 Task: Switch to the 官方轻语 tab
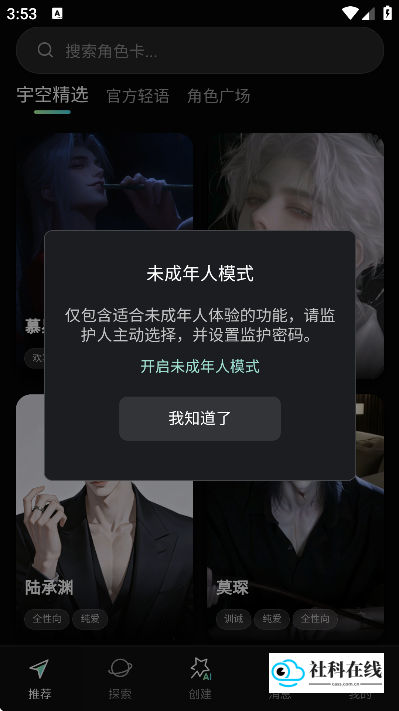tap(138, 96)
